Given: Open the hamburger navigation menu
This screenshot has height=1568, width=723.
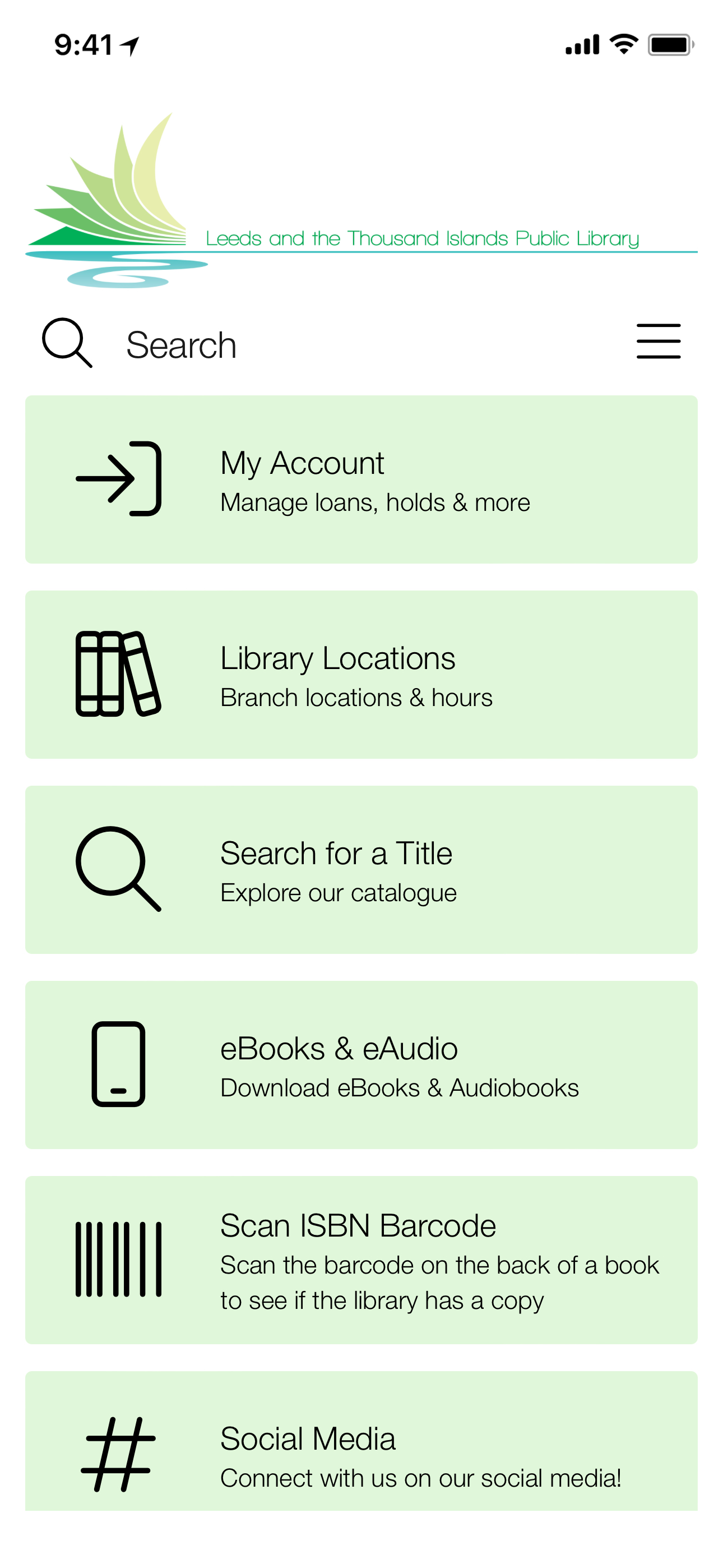Looking at the screenshot, I should 658,341.
